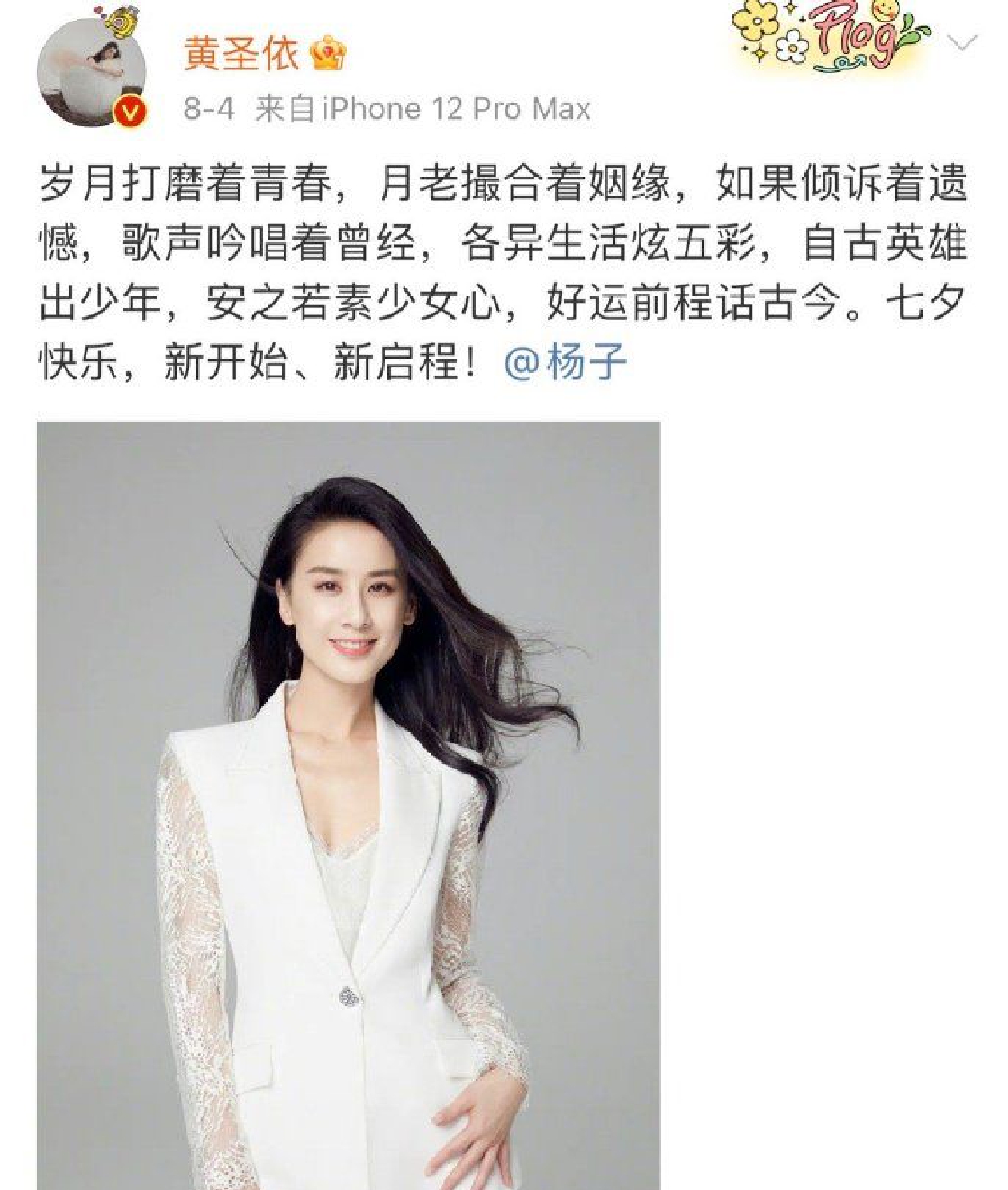The width and height of the screenshot is (1008, 1190).
Task: Click the post date 8-4
Action: coord(204,110)
